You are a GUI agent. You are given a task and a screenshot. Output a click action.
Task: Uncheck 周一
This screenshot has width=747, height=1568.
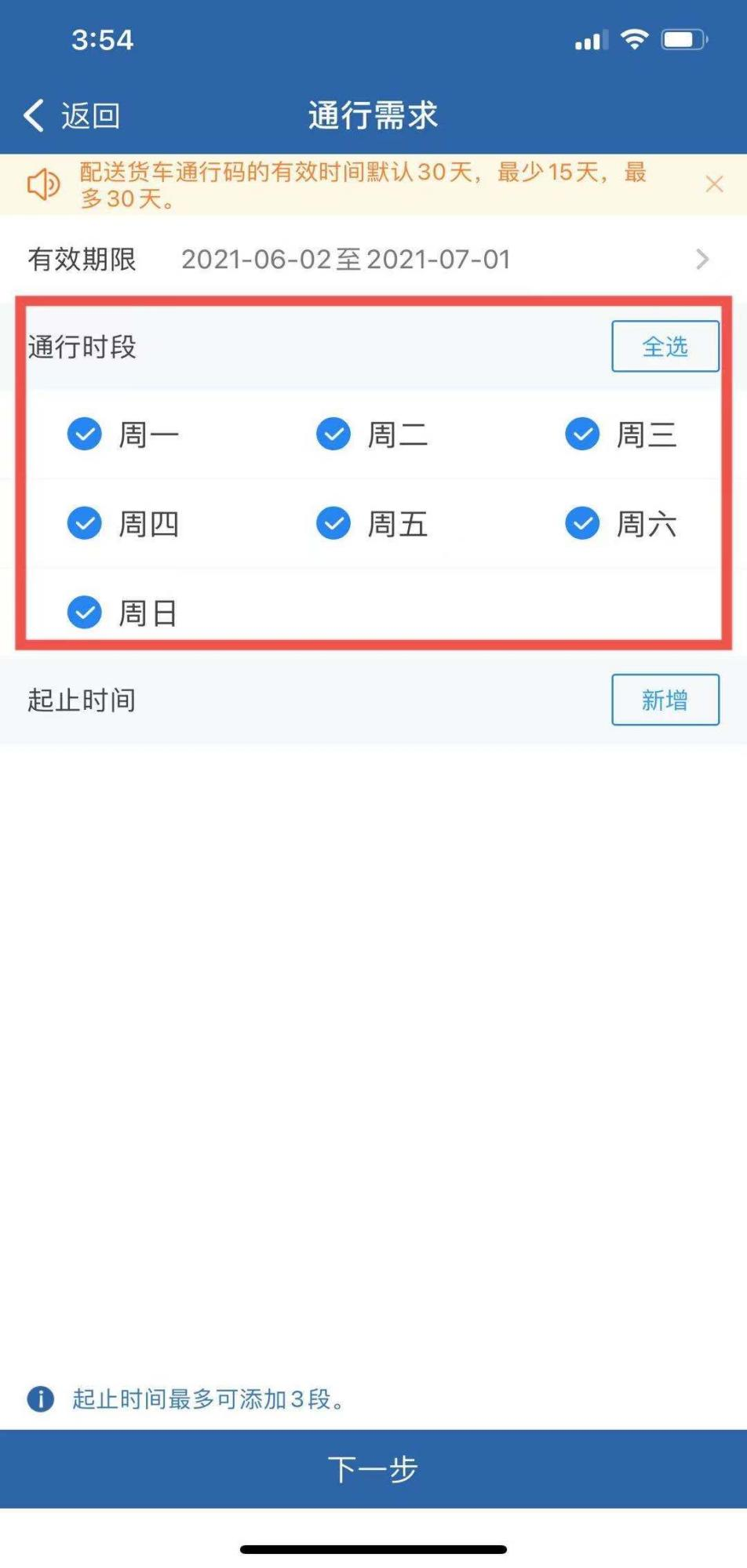[x=85, y=434]
